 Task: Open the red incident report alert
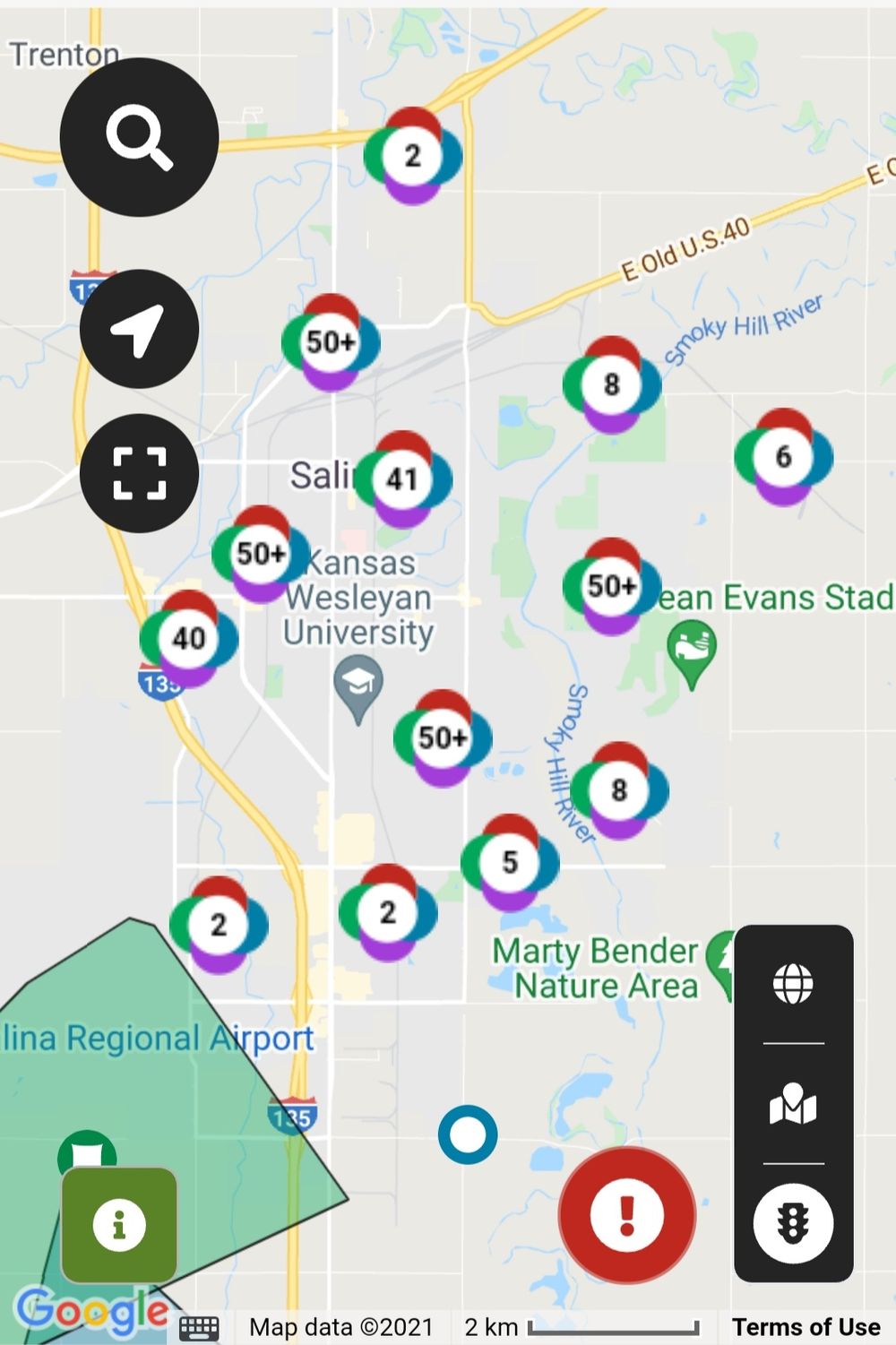tap(626, 1215)
